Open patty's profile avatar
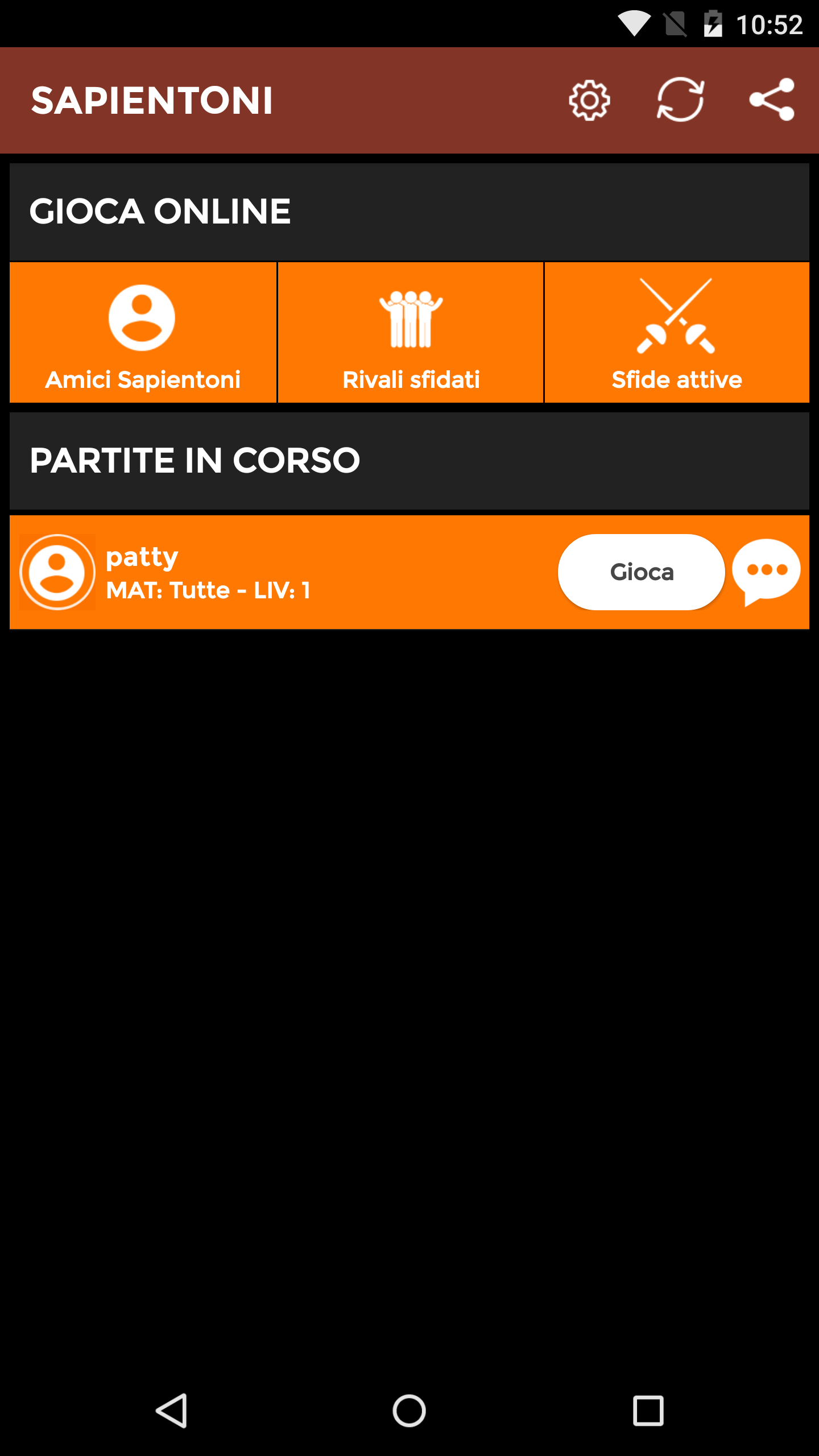This screenshot has height=1456, width=819. point(57,572)
